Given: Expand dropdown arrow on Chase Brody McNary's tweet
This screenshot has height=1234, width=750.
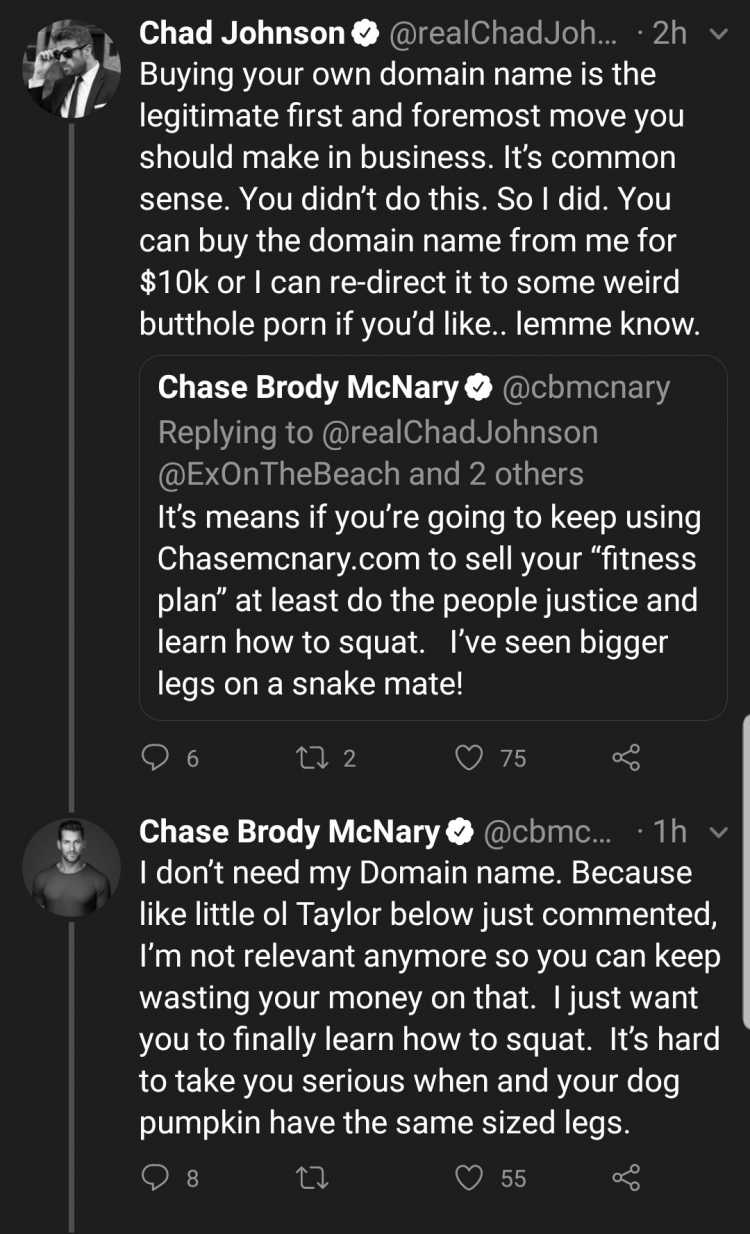Looking at the screenshot, I should [x=717, y=832].
